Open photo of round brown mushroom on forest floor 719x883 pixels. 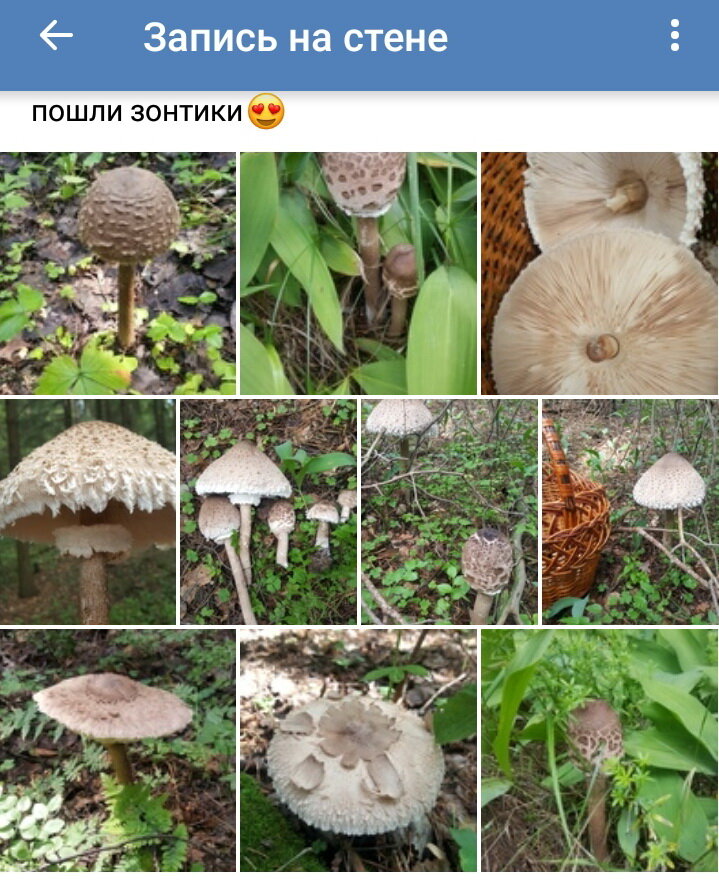[118, 273]
